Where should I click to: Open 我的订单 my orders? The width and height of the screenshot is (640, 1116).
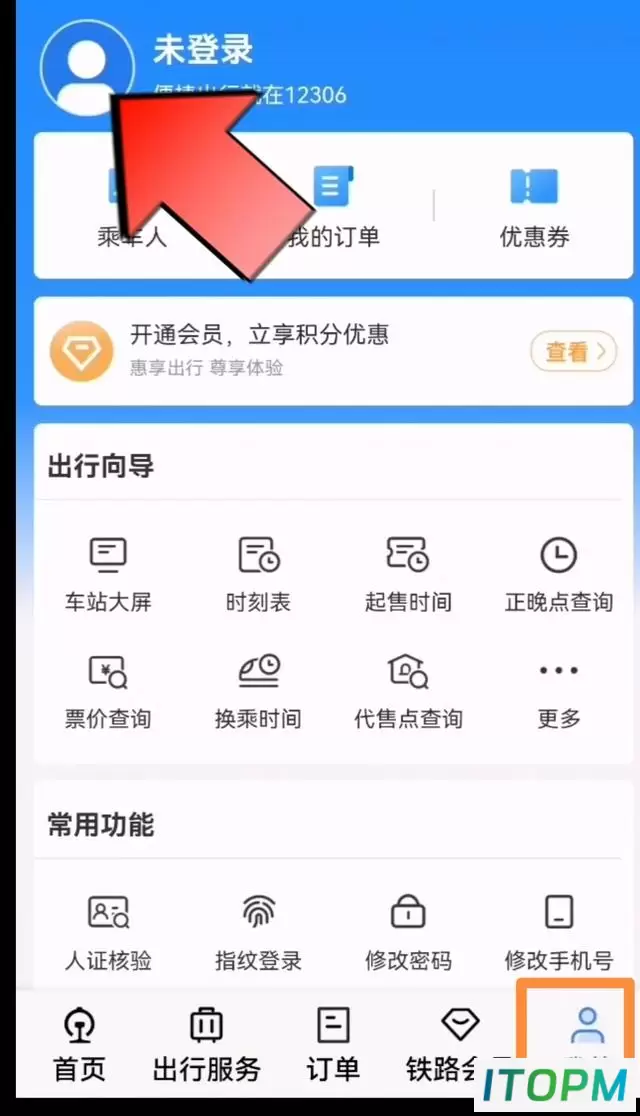pos(333,207)
